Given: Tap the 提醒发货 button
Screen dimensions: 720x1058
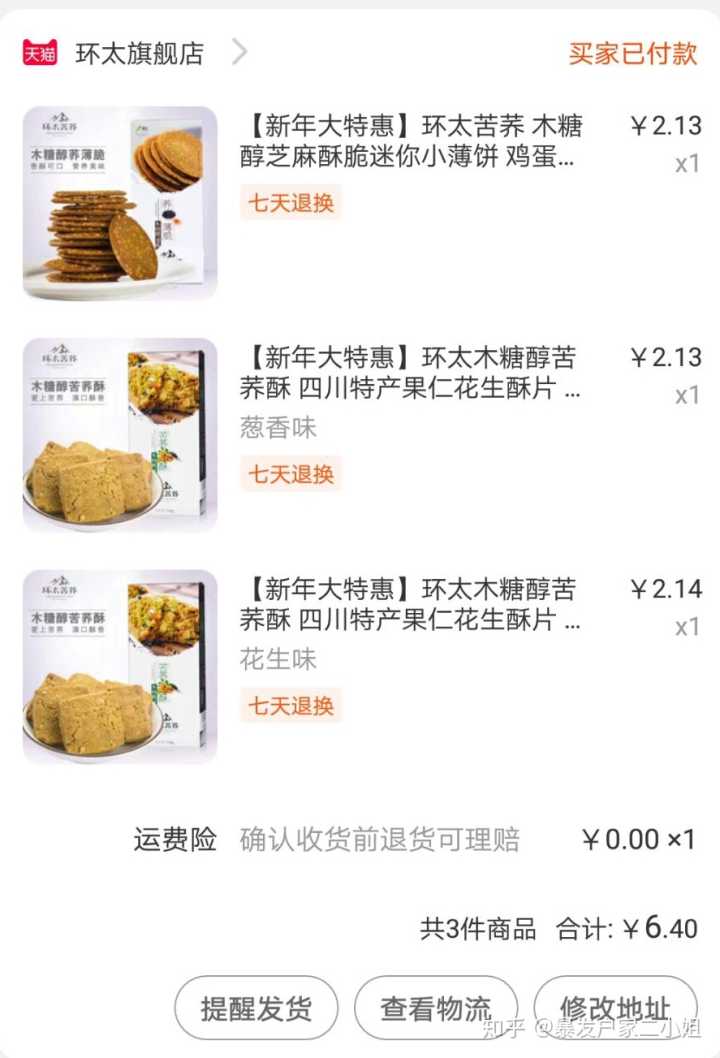Looking at the screenshot, I should pos(256,1008).
